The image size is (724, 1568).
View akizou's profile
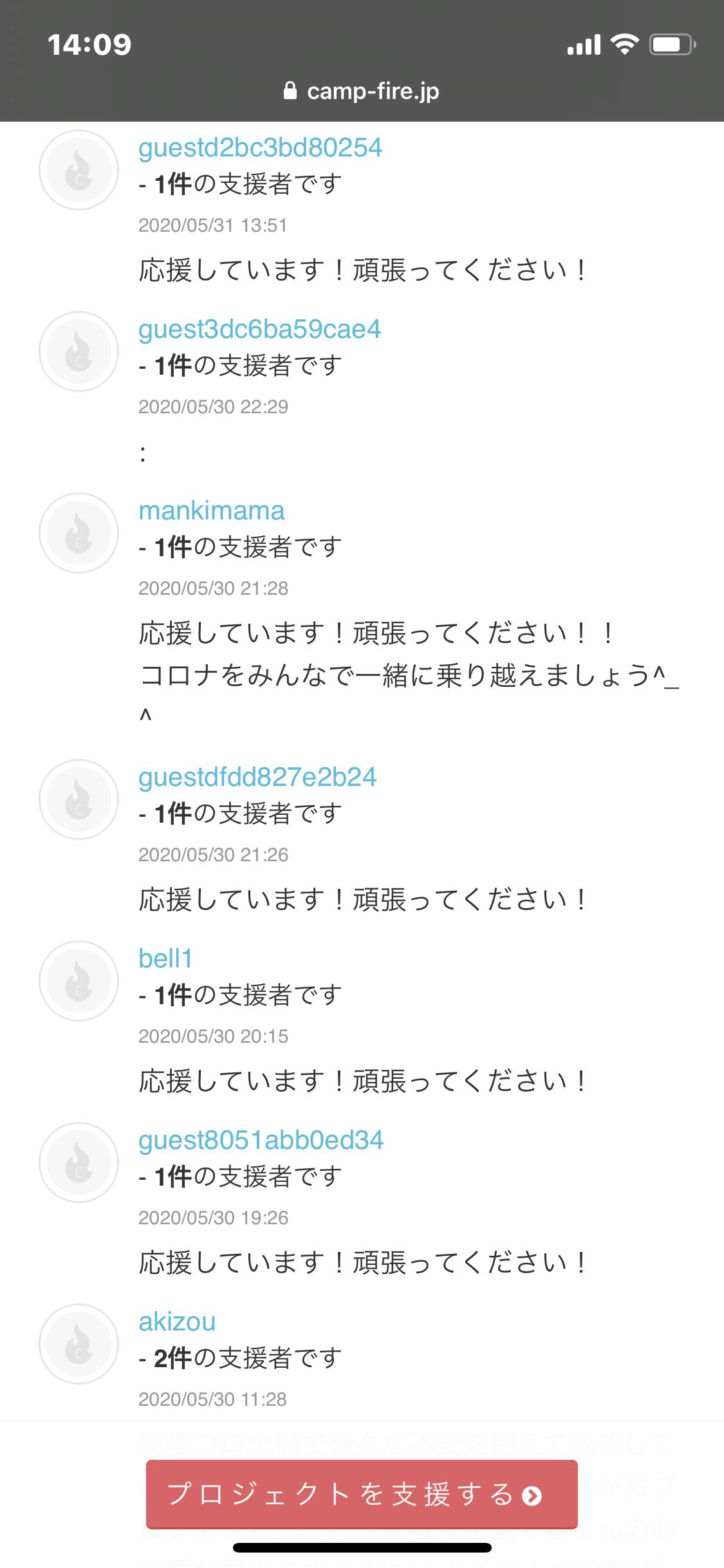coord(177,1322)
